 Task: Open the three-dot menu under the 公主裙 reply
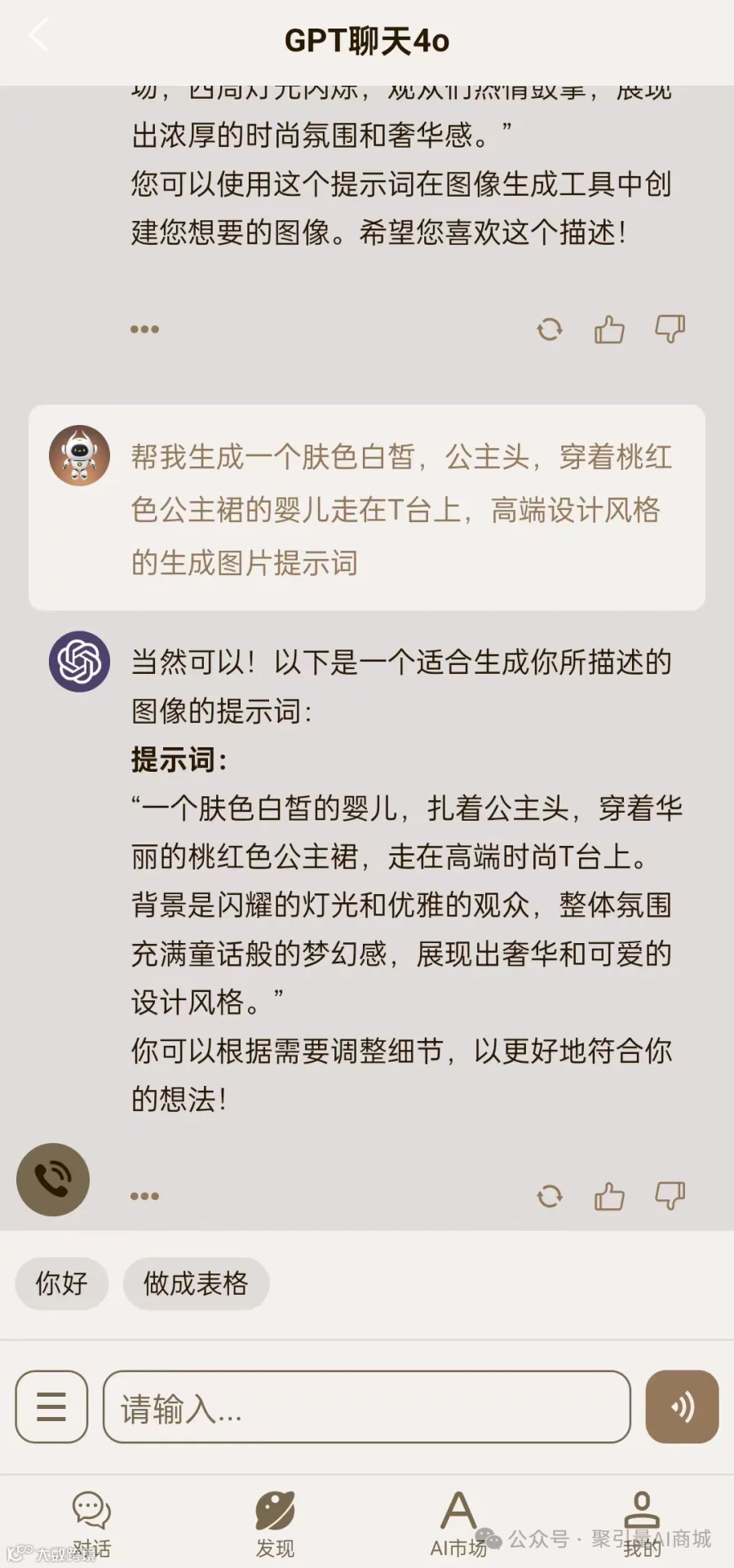click(144, 1196)
